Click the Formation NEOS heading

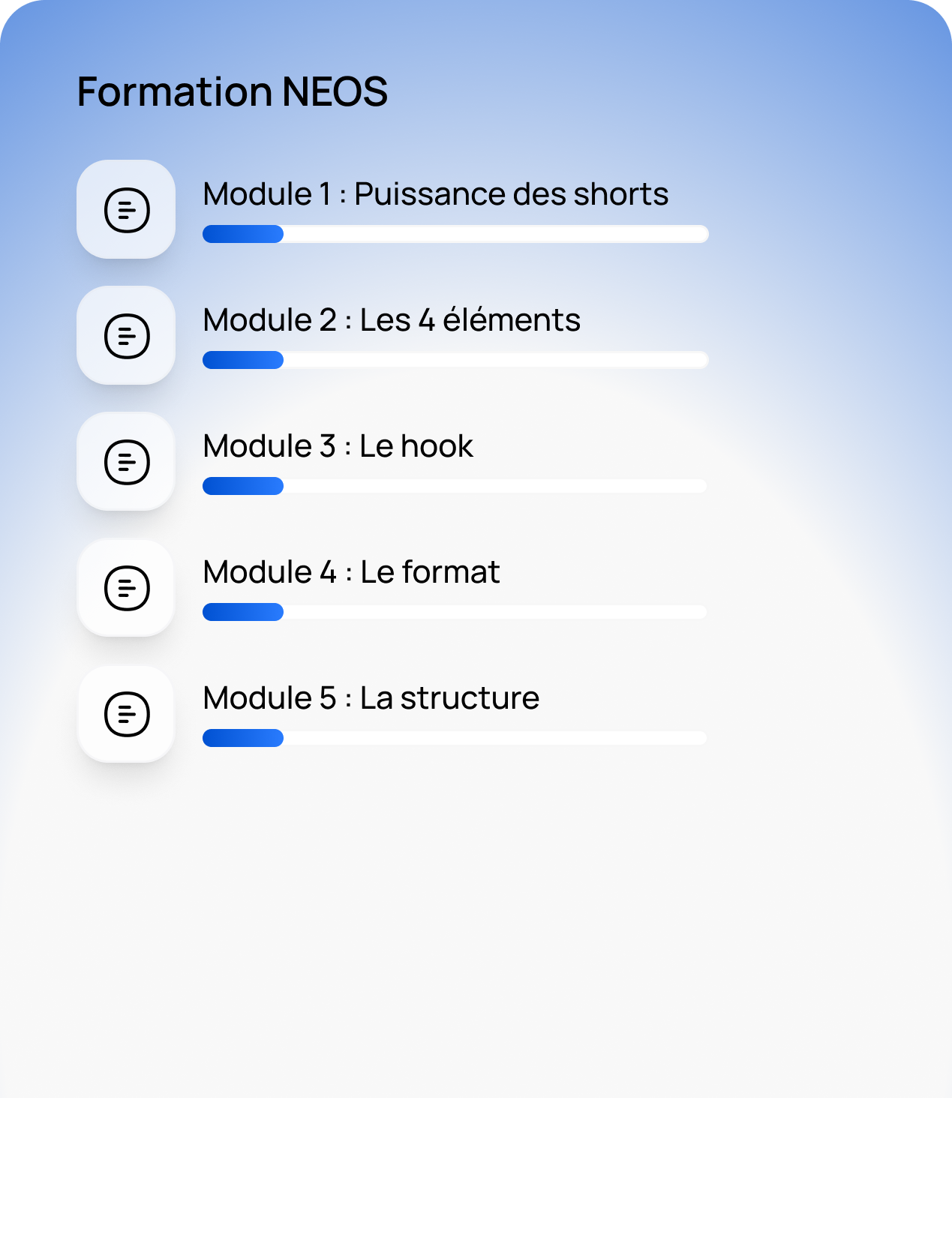[233, 91]
